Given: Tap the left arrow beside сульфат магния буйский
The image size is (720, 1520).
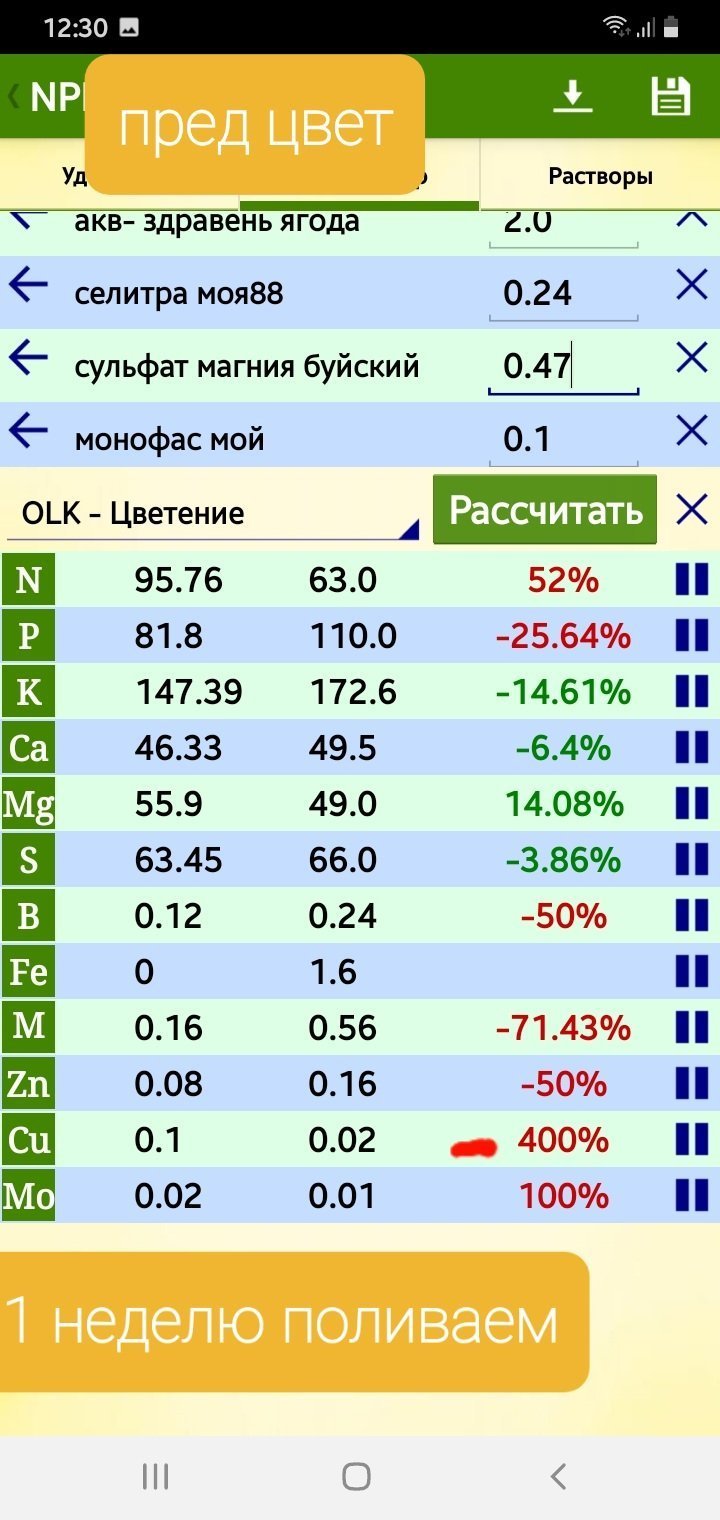Looking at the screenshot, I should coord(28,358).
